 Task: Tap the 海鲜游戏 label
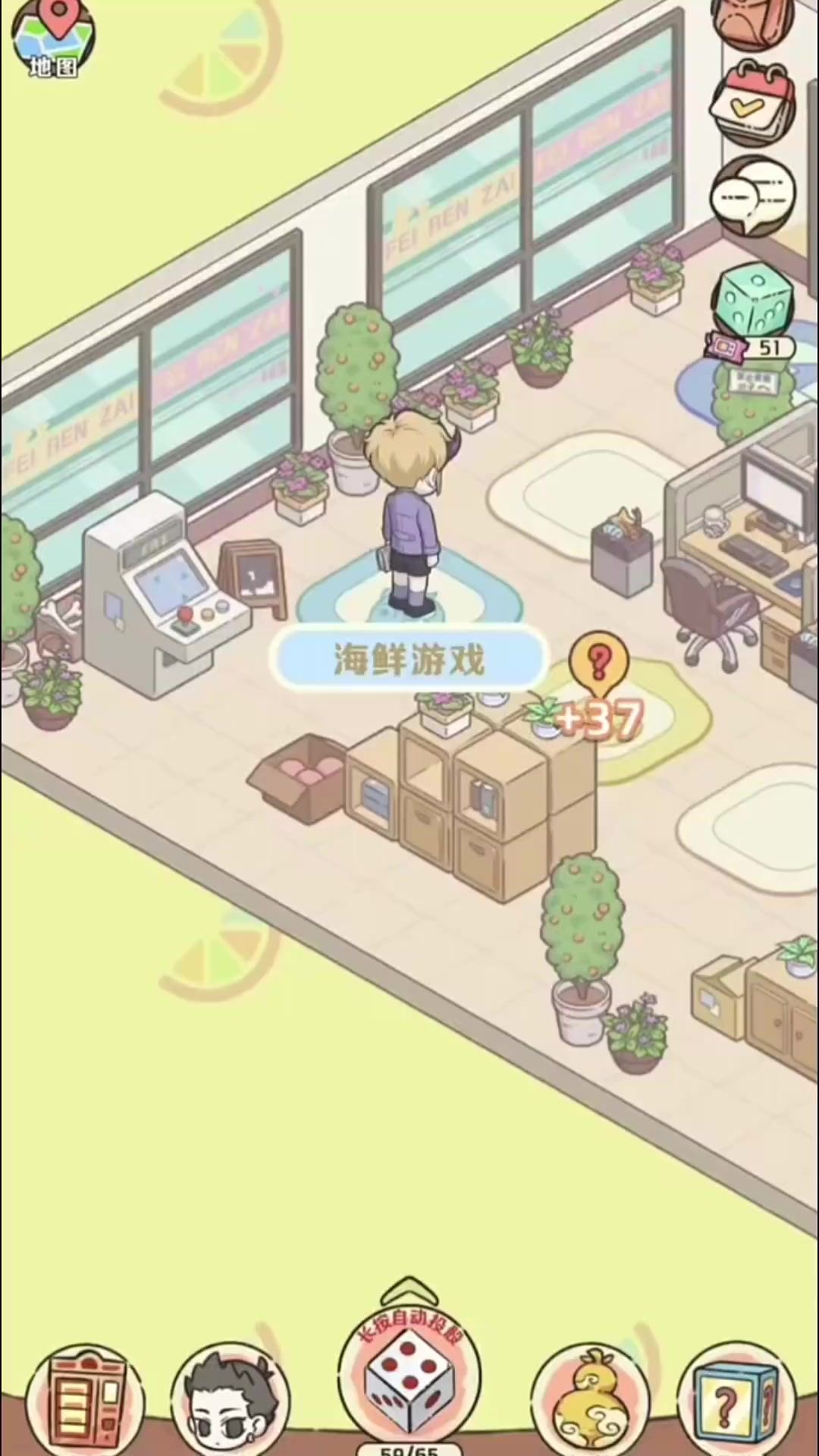pos(409,660)
